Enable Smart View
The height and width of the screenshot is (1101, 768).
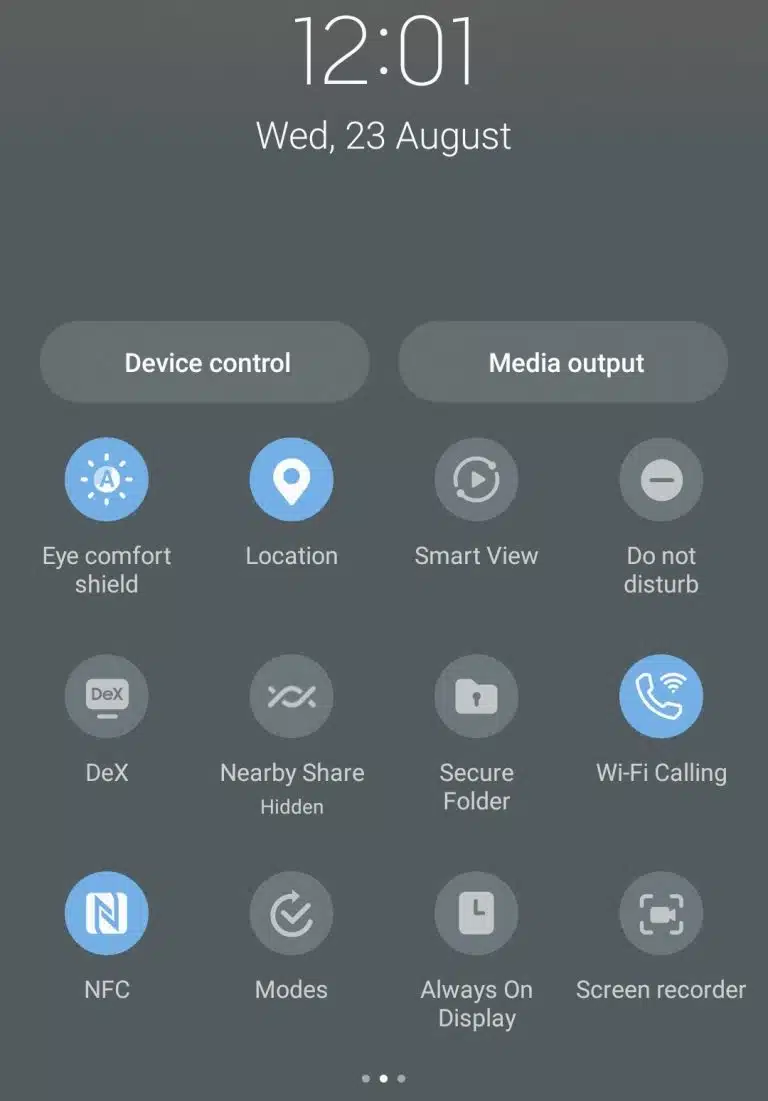pos(476,480)
